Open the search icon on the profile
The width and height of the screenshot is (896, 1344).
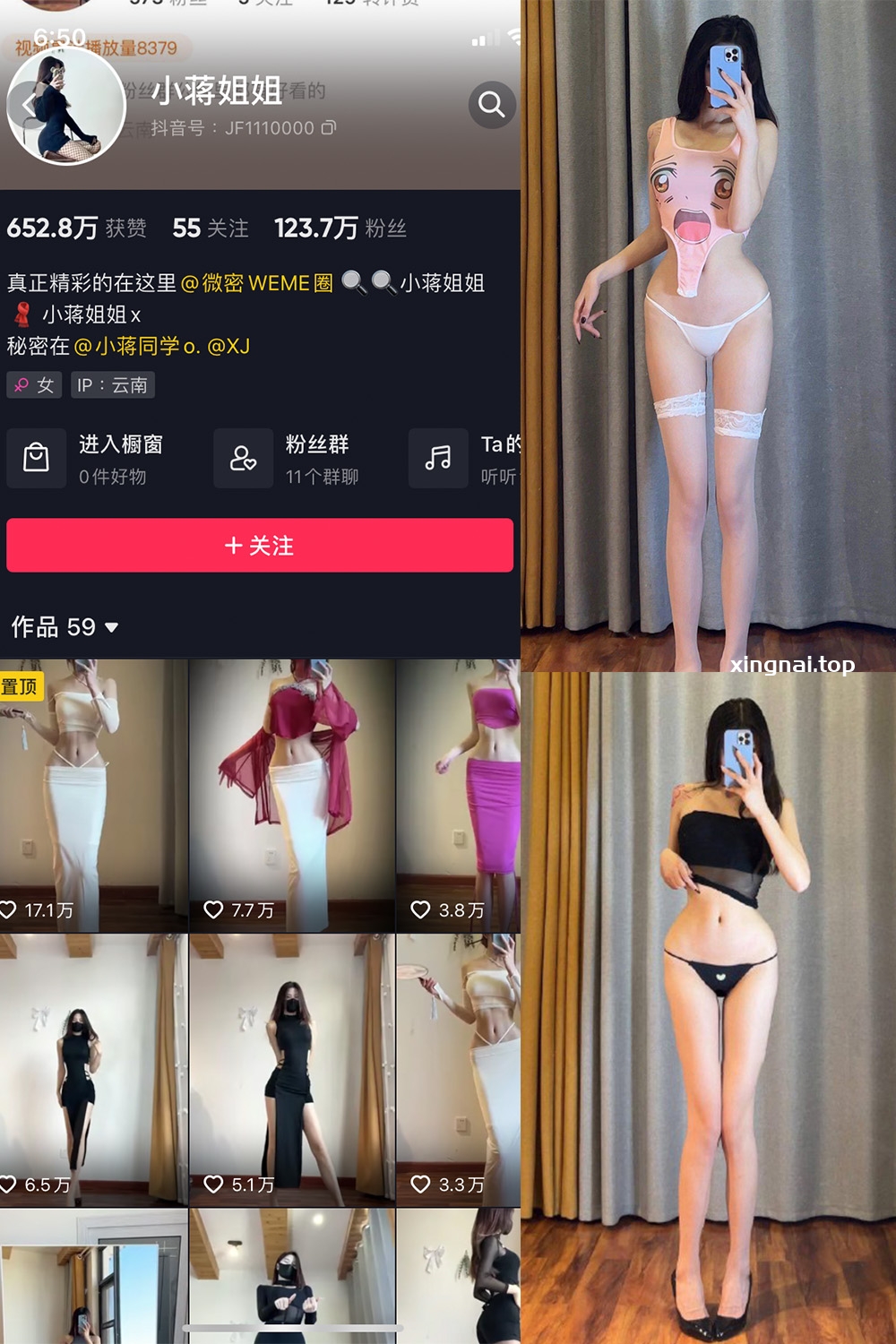point(490,105)
